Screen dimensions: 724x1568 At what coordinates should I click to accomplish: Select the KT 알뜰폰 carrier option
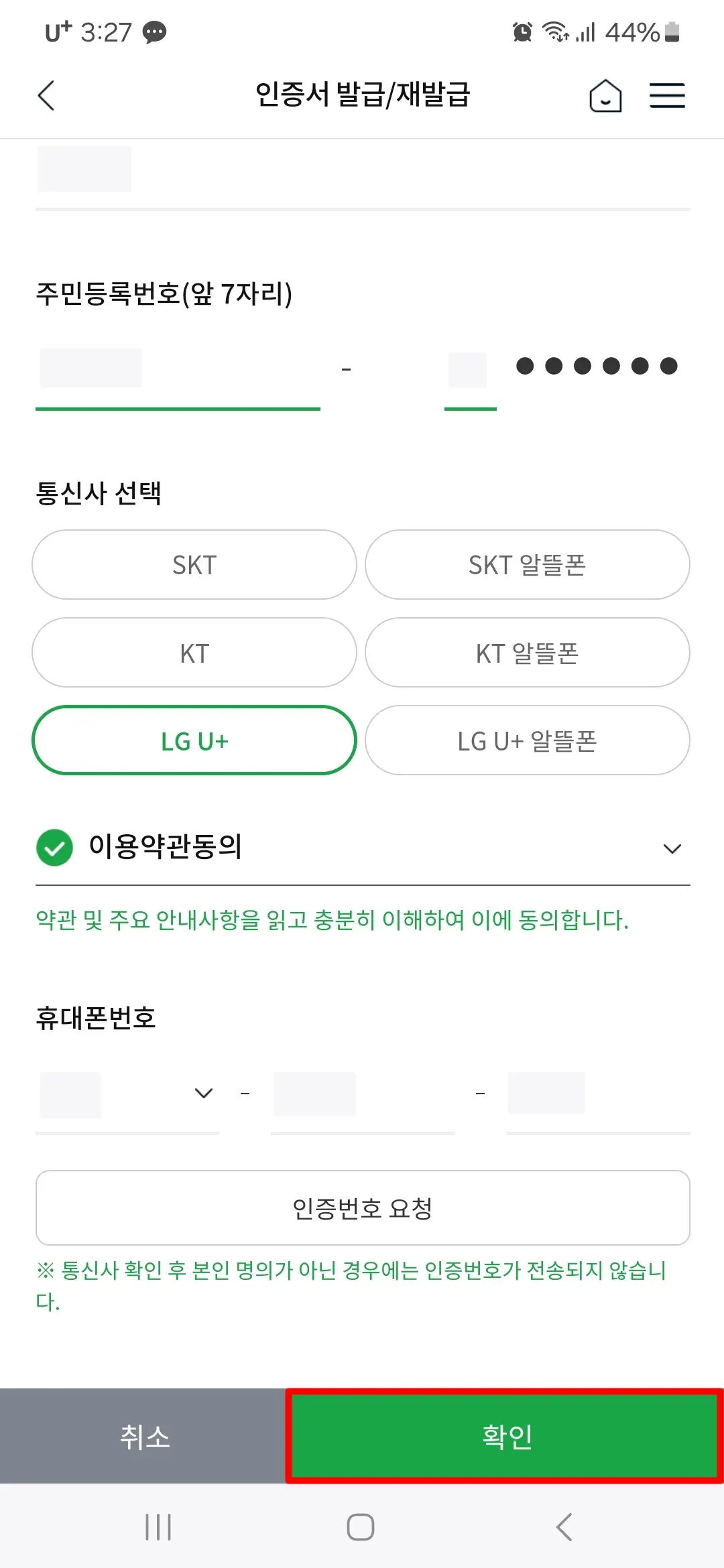coord(526,652)
